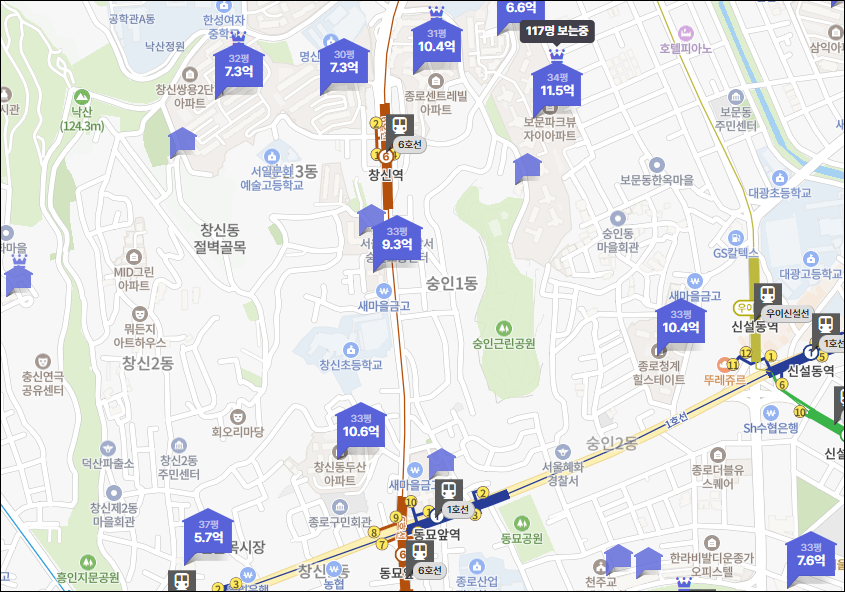Select the 6.6억 marker at the top
845x592 pixels.
coord(521,9)
